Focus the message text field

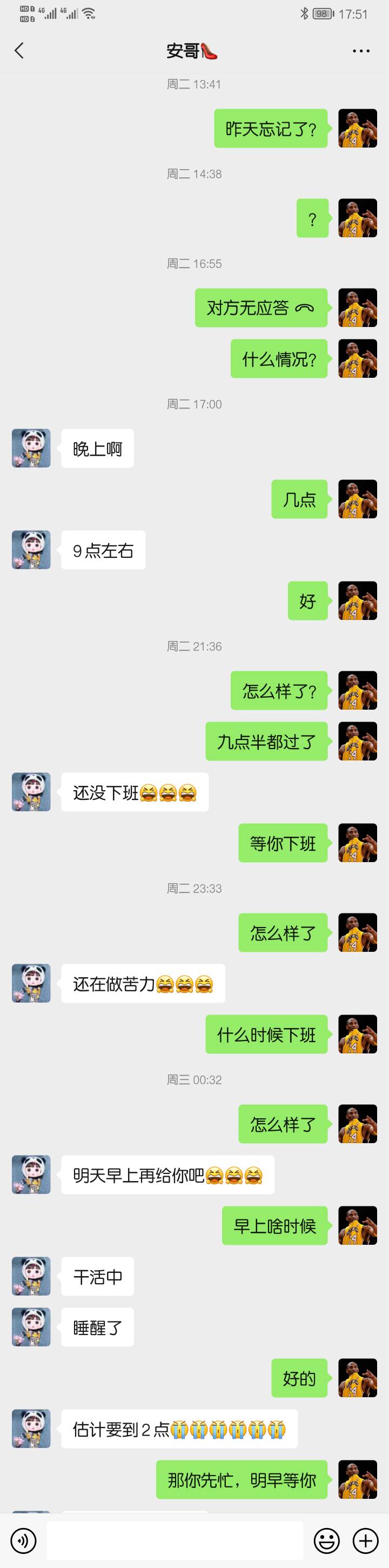(174, 1540)
